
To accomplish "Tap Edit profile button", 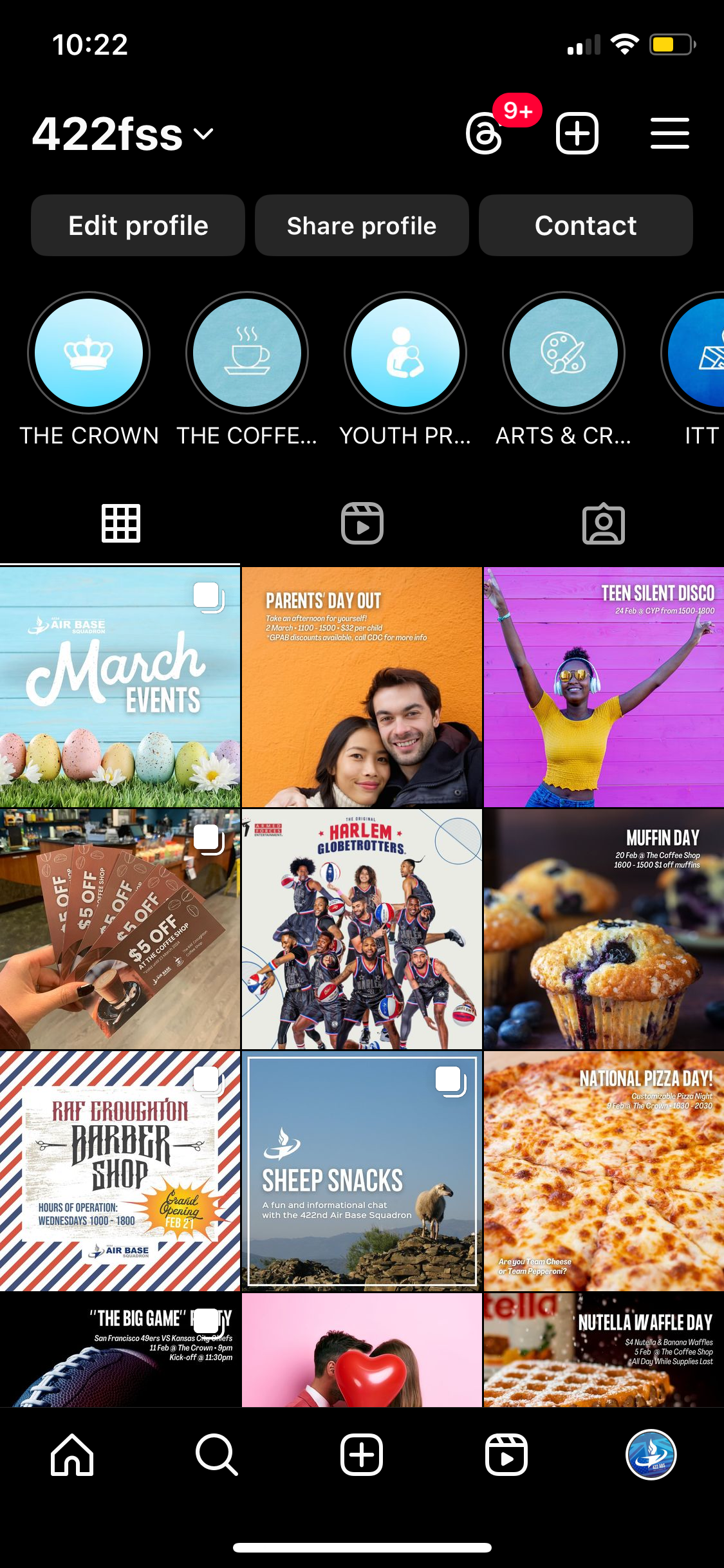I will 138,226.
